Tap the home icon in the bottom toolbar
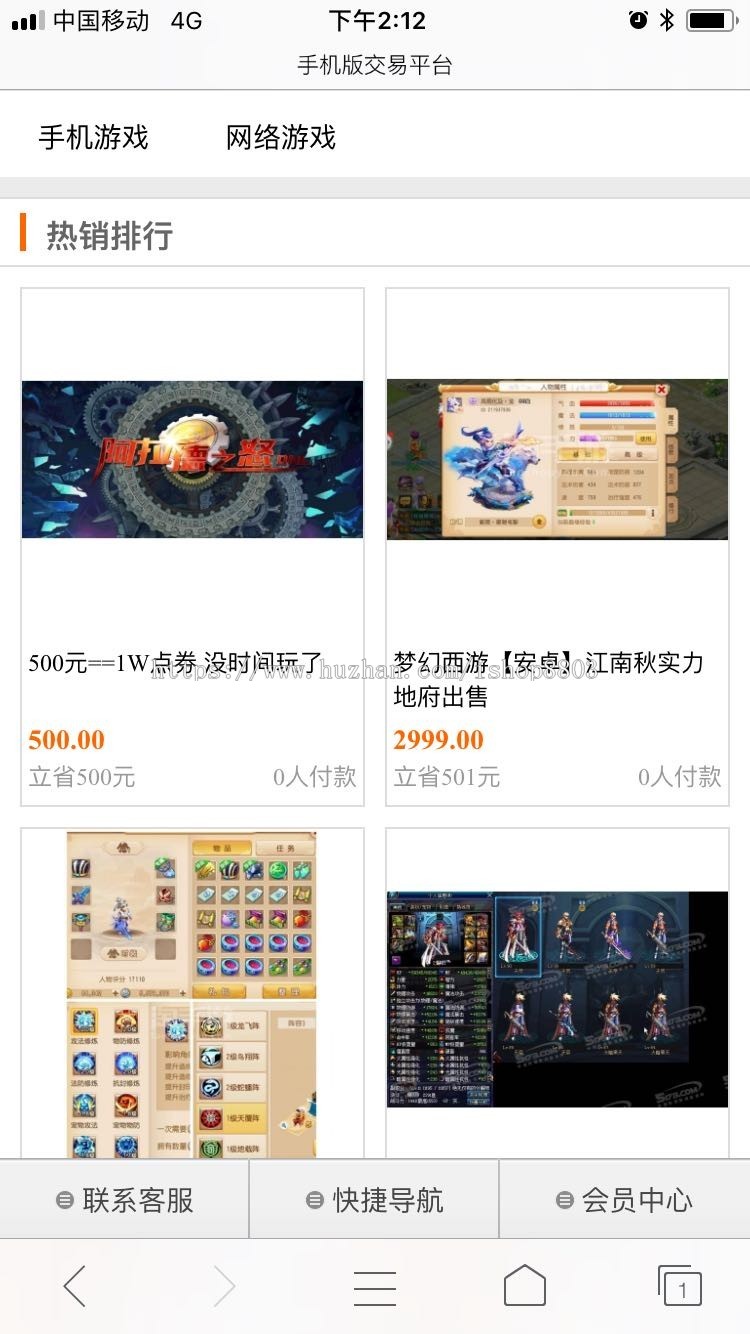This screenshot has height=1334, width=750. click(524, 1288)
